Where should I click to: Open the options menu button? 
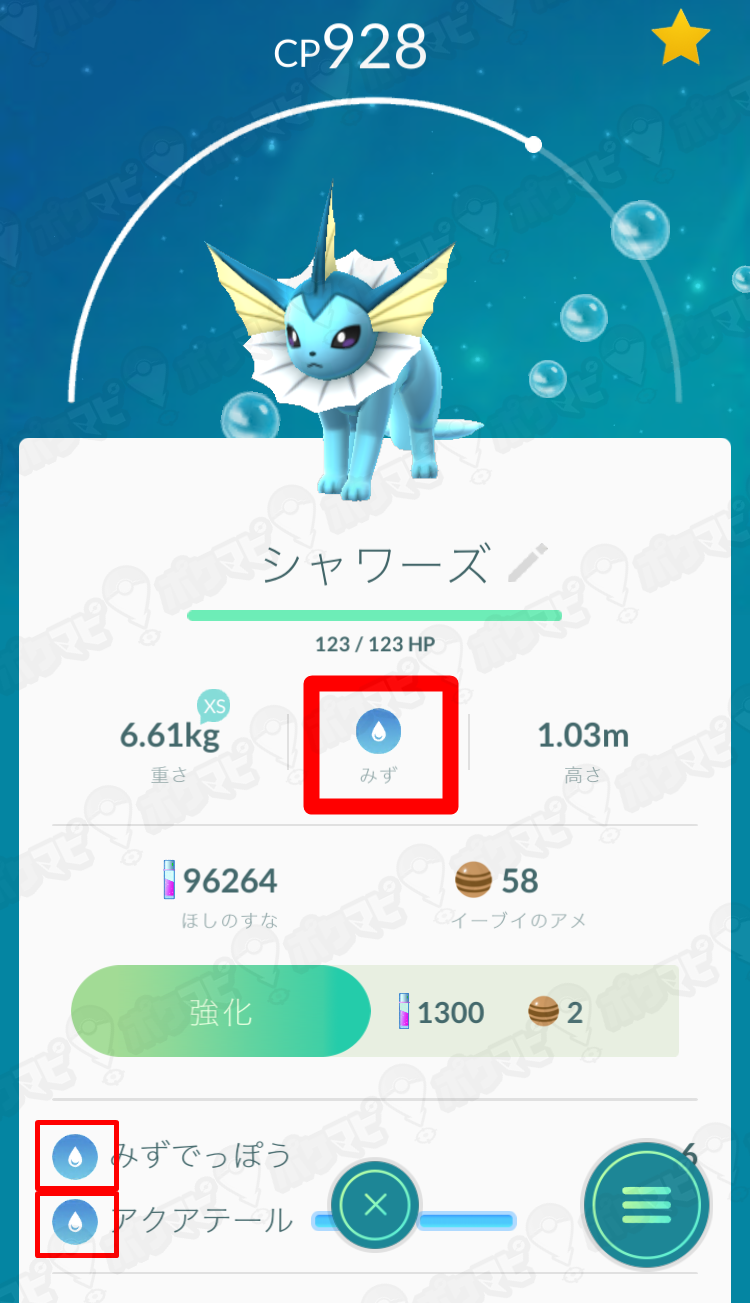coord(646,1204)
